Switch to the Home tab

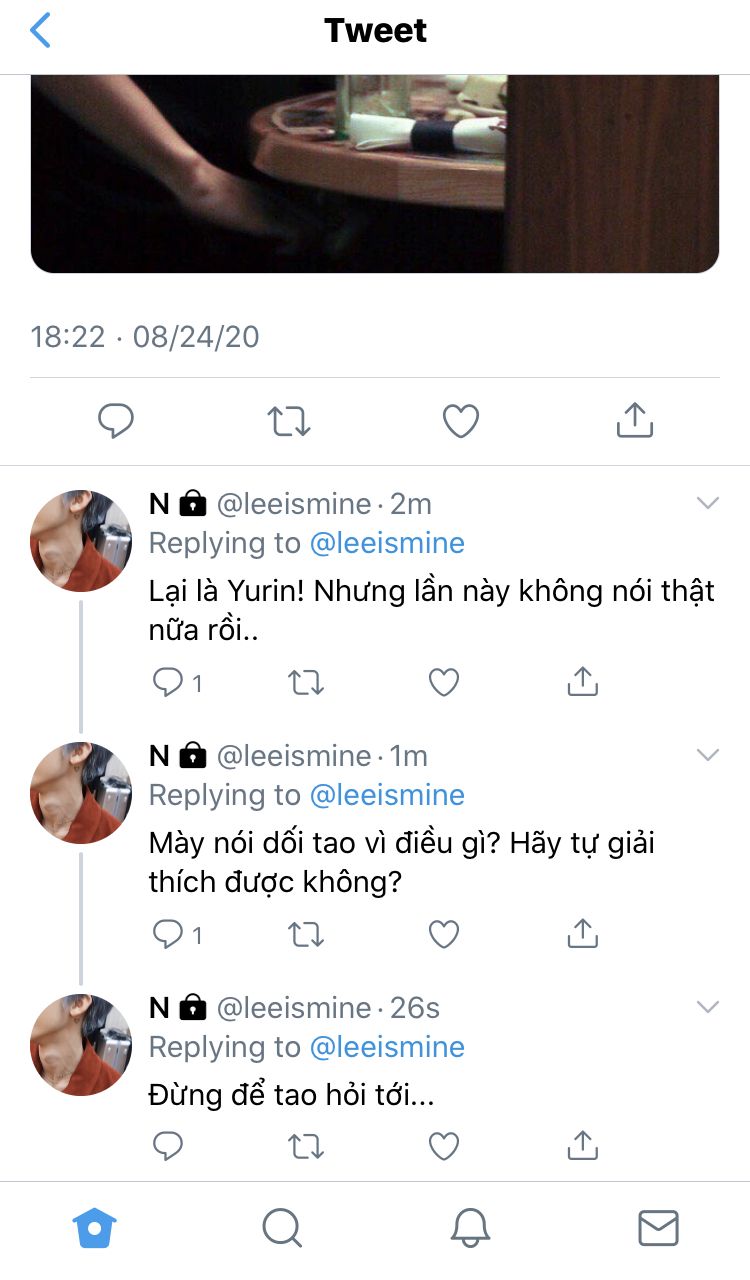click(95, 1227)
